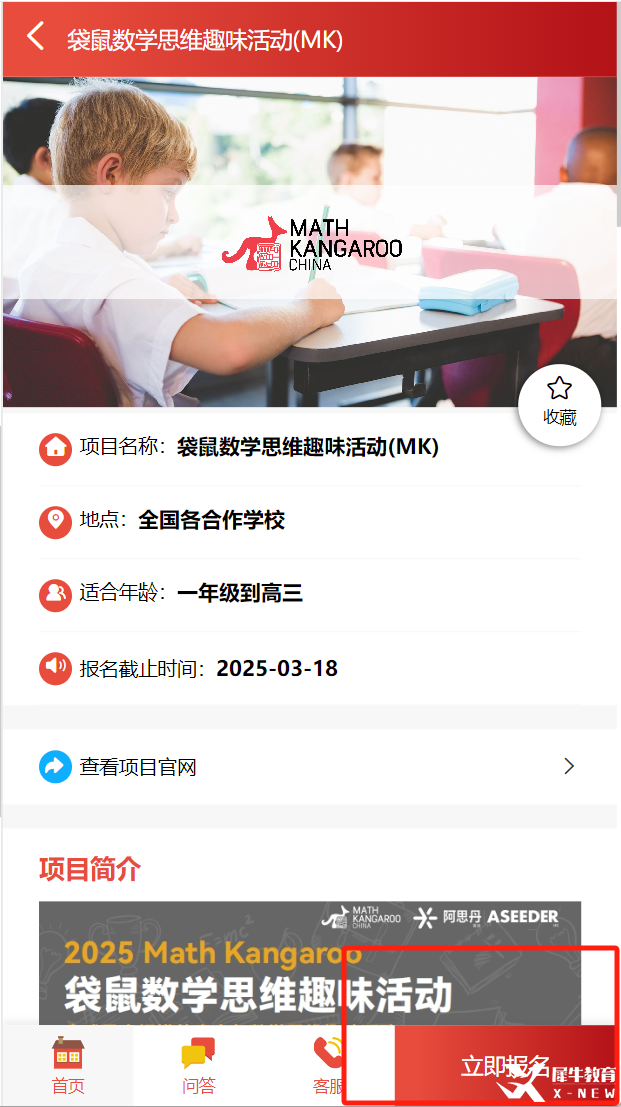Image resolution: width=621 pixels, height=1107 pixels.
Task: Open 查看项目官网 link row
Action: pos(309,767)
